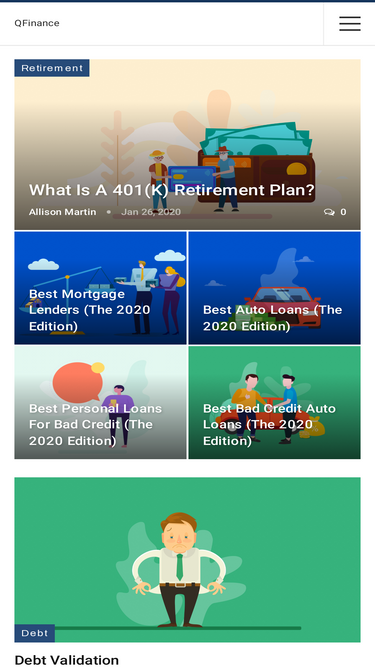
Task: Open the Debt Validation article
Action: [67, 660]
